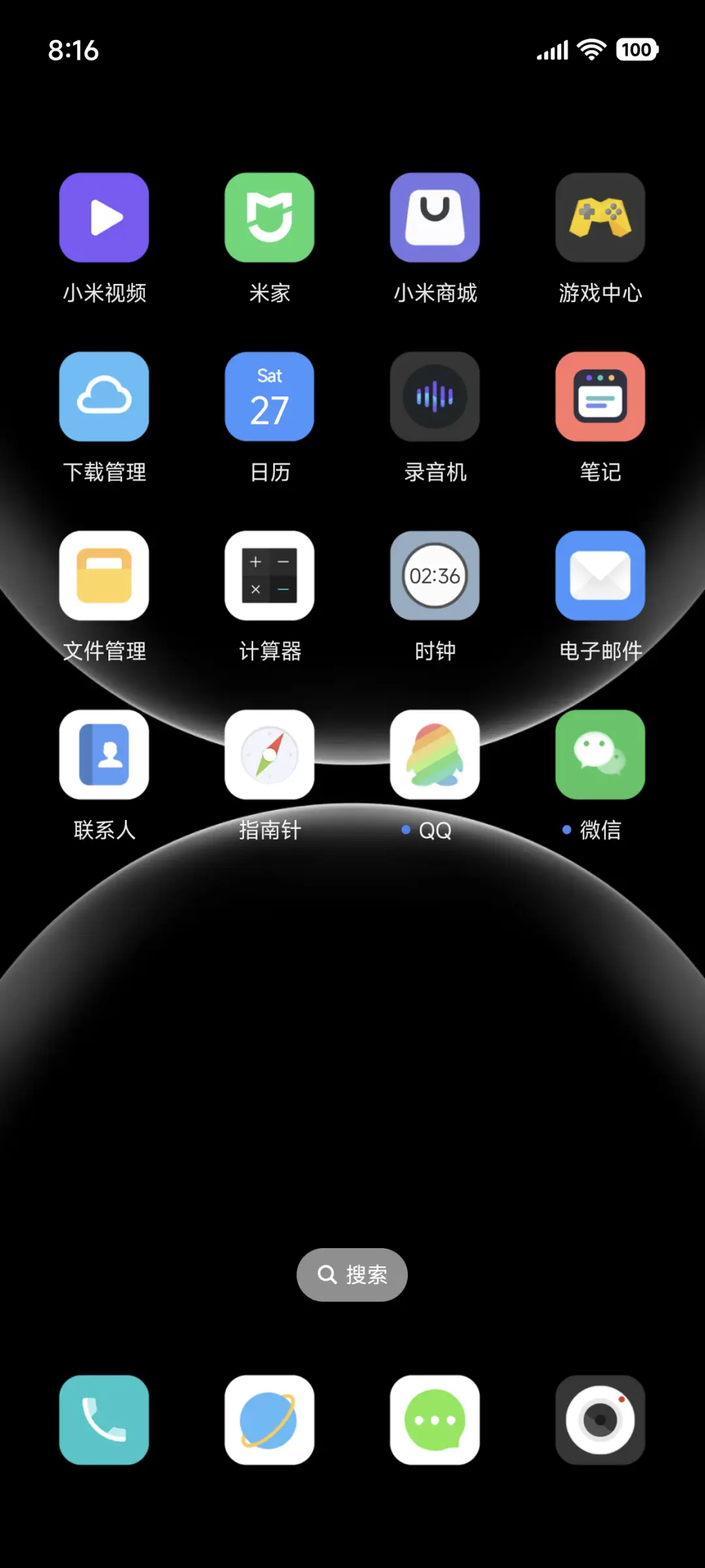Viewport: 705px width, 1568px height.
Task: Open the 日历 calendar showing Sat 27
Action: [270, 396]
